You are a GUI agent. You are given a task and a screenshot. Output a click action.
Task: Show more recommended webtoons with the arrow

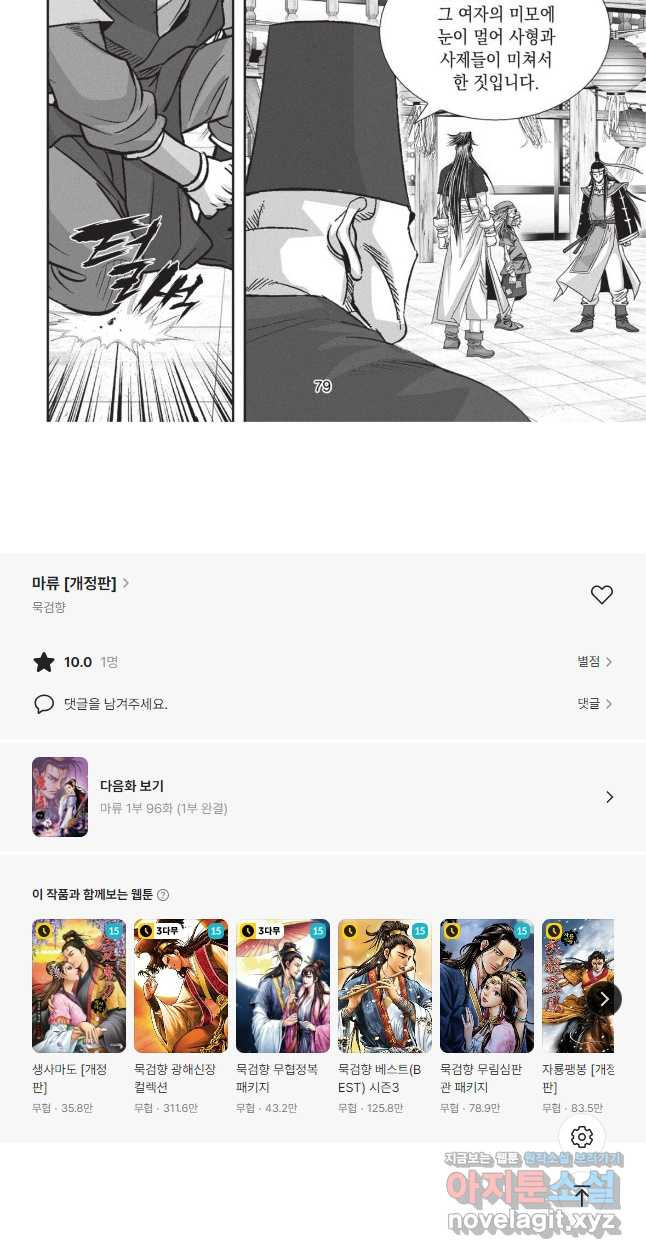click(x=603, y=998)
